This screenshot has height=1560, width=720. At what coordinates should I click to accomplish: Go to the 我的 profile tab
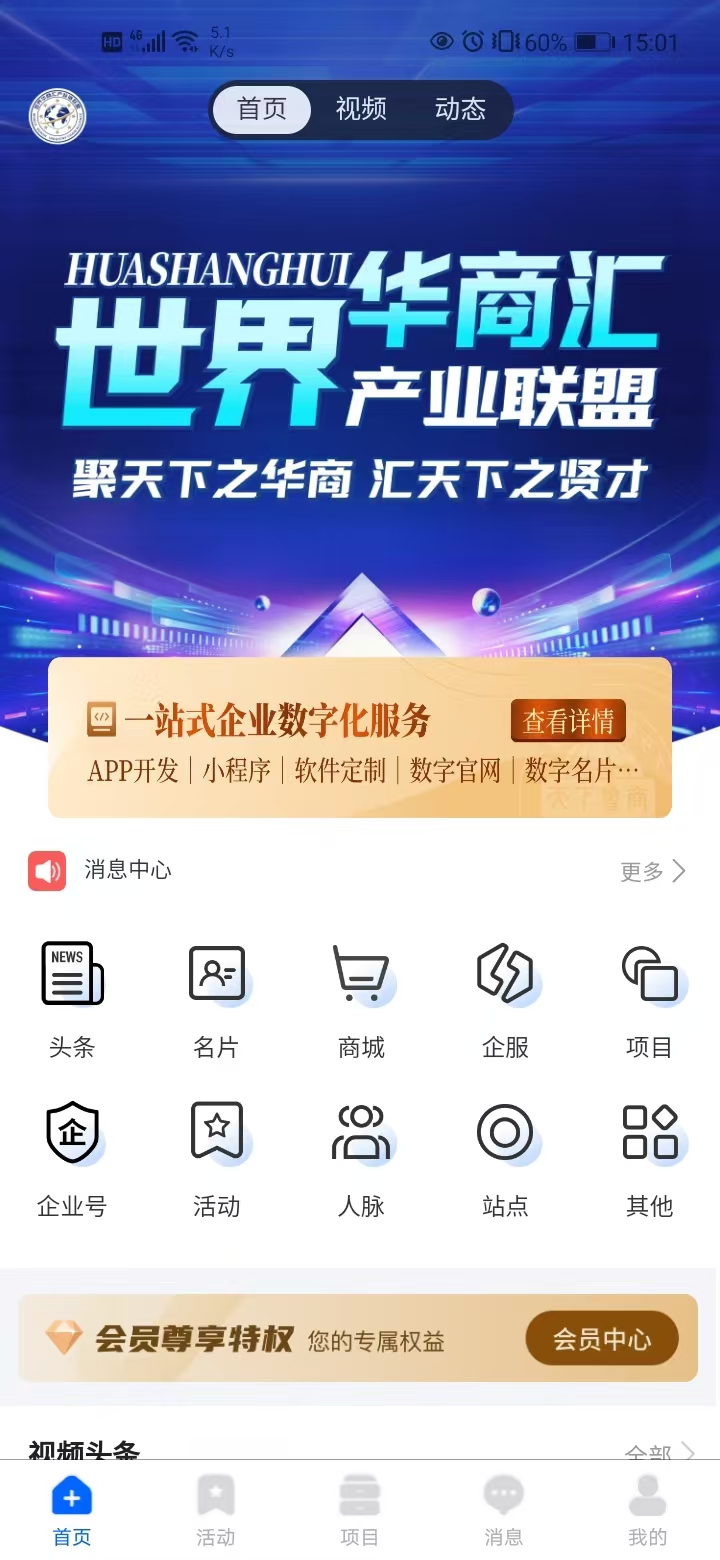tap(648, 1510)
